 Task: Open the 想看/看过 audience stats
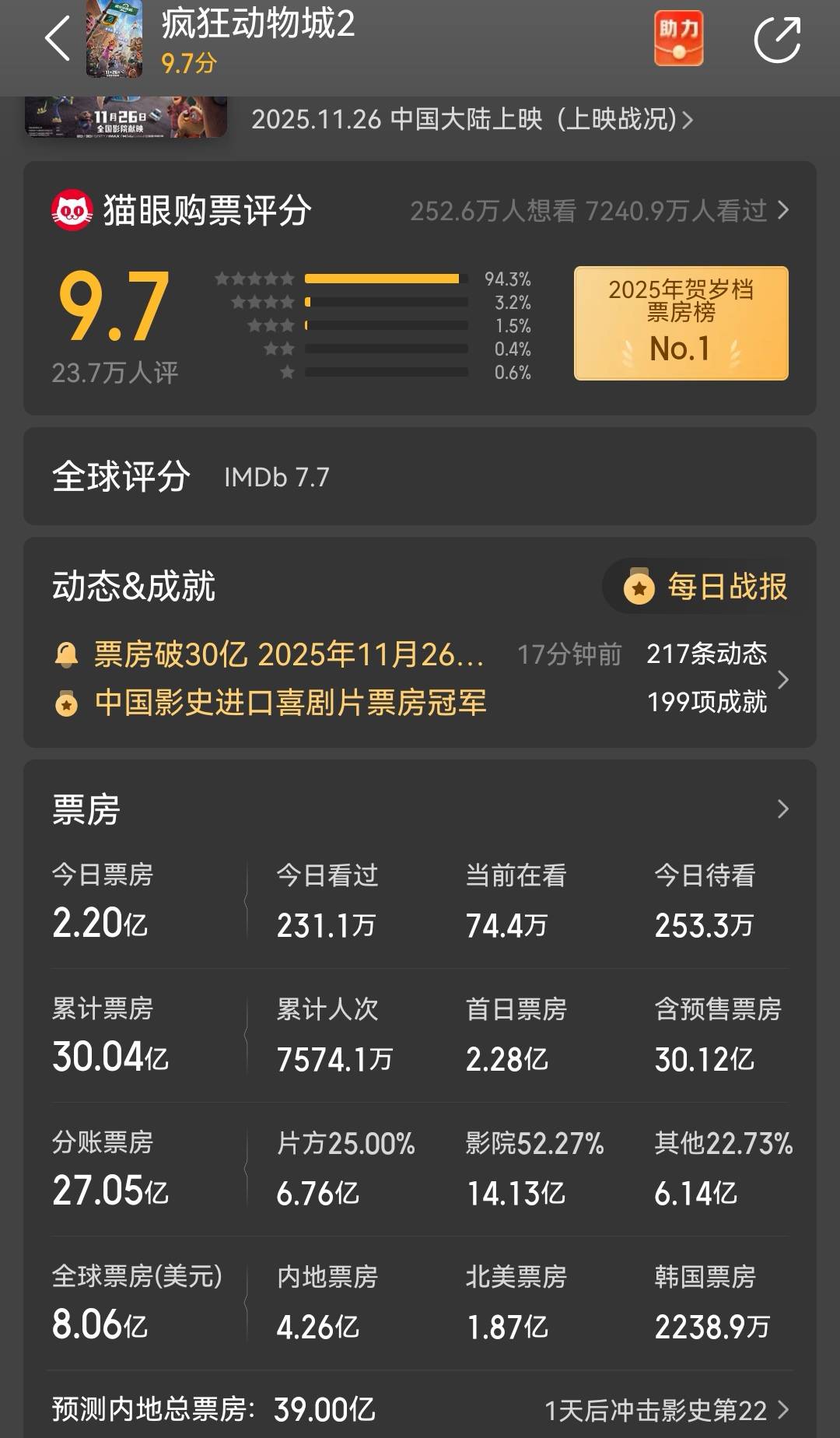click(599, 211)
